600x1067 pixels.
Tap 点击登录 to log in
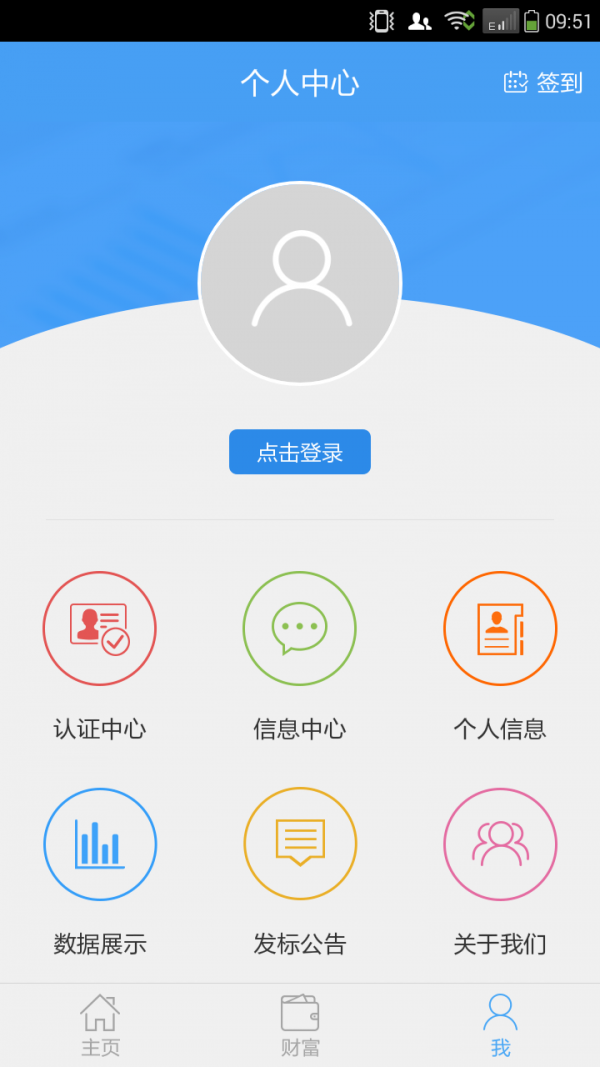[x=300, y=452]
